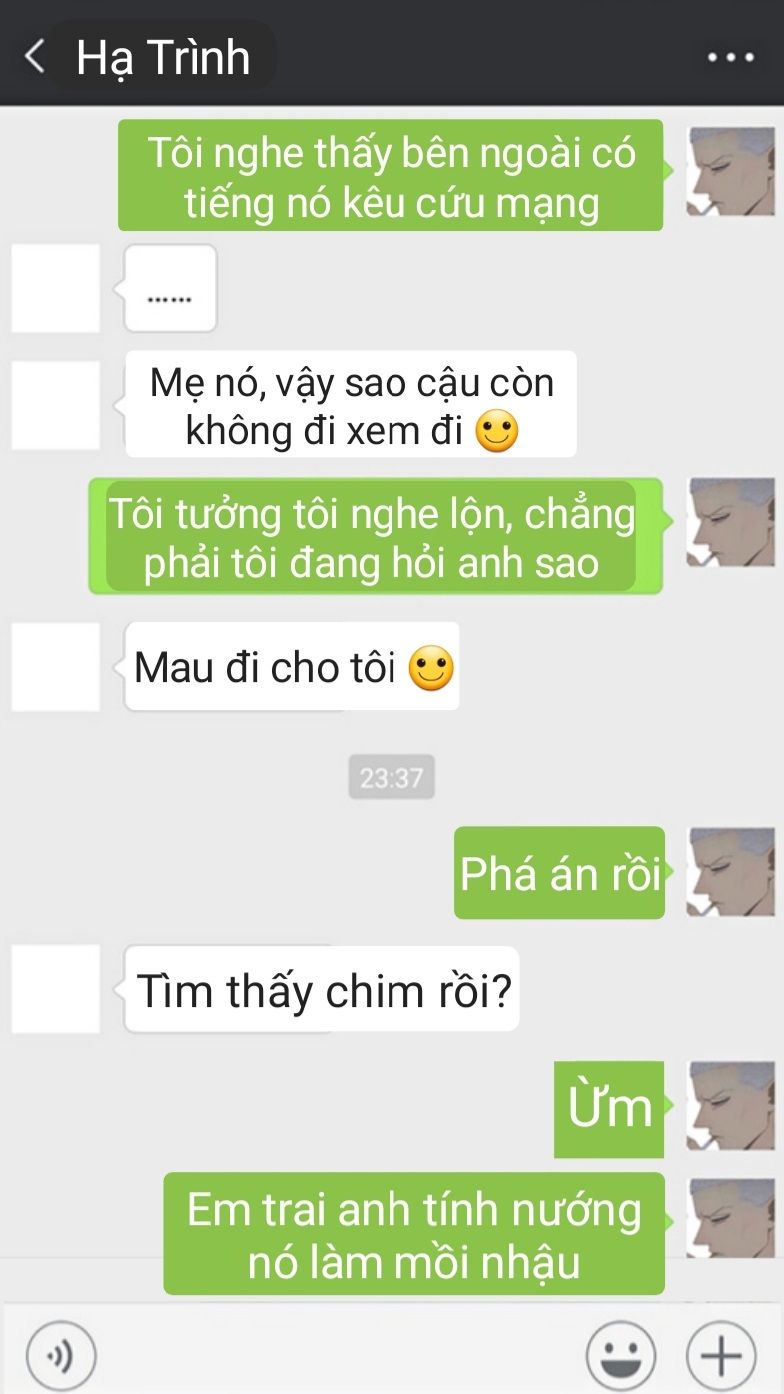Switch to voice message input
This screenshot has height=1394, width=784.
pos(60,1356)
